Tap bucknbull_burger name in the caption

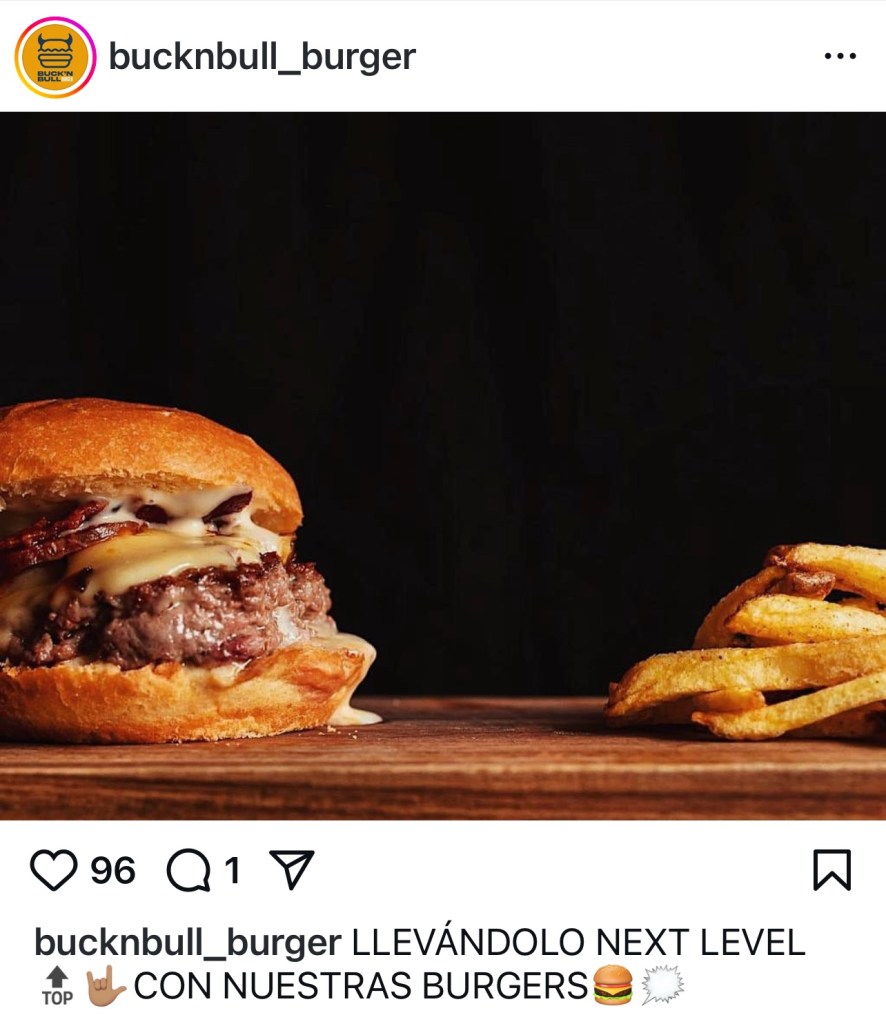[x=188, y=942]
